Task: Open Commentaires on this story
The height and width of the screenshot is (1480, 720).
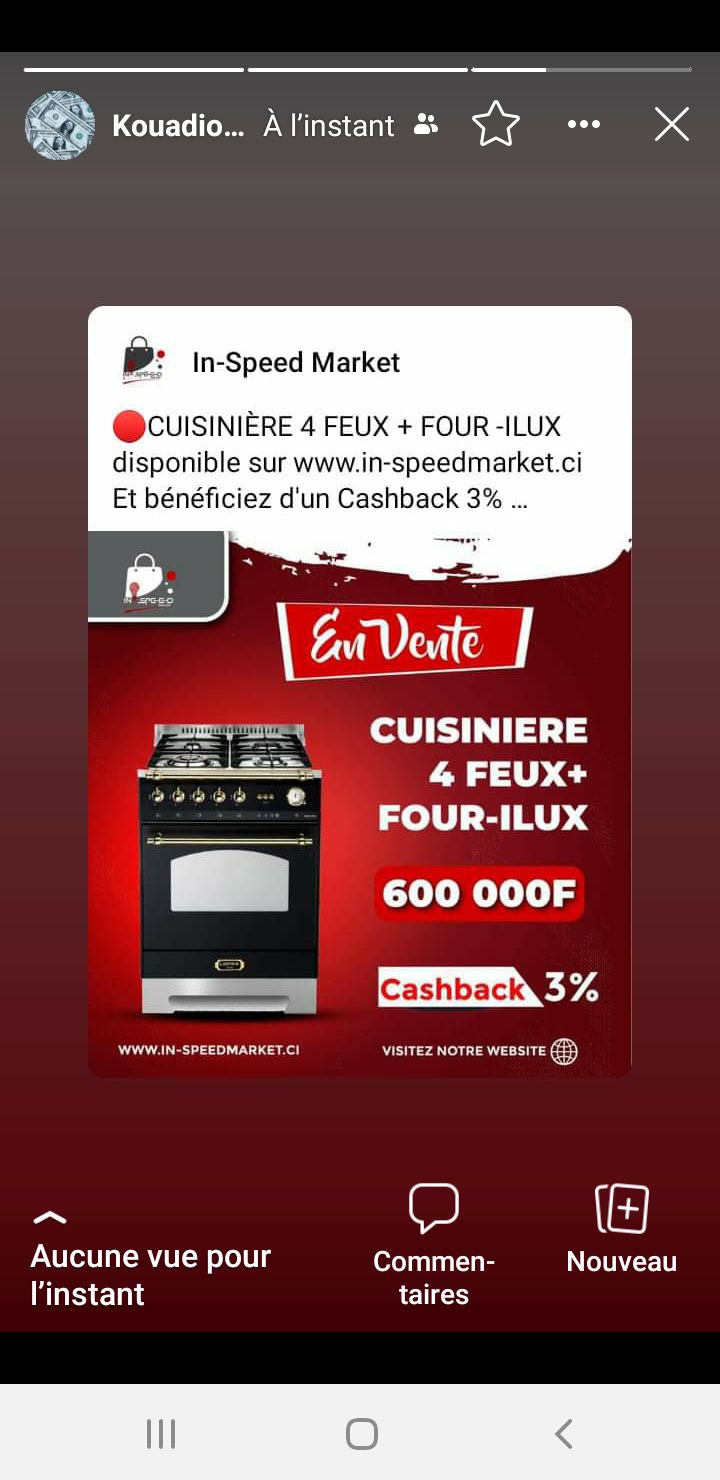Action: tap(434, 1245)
